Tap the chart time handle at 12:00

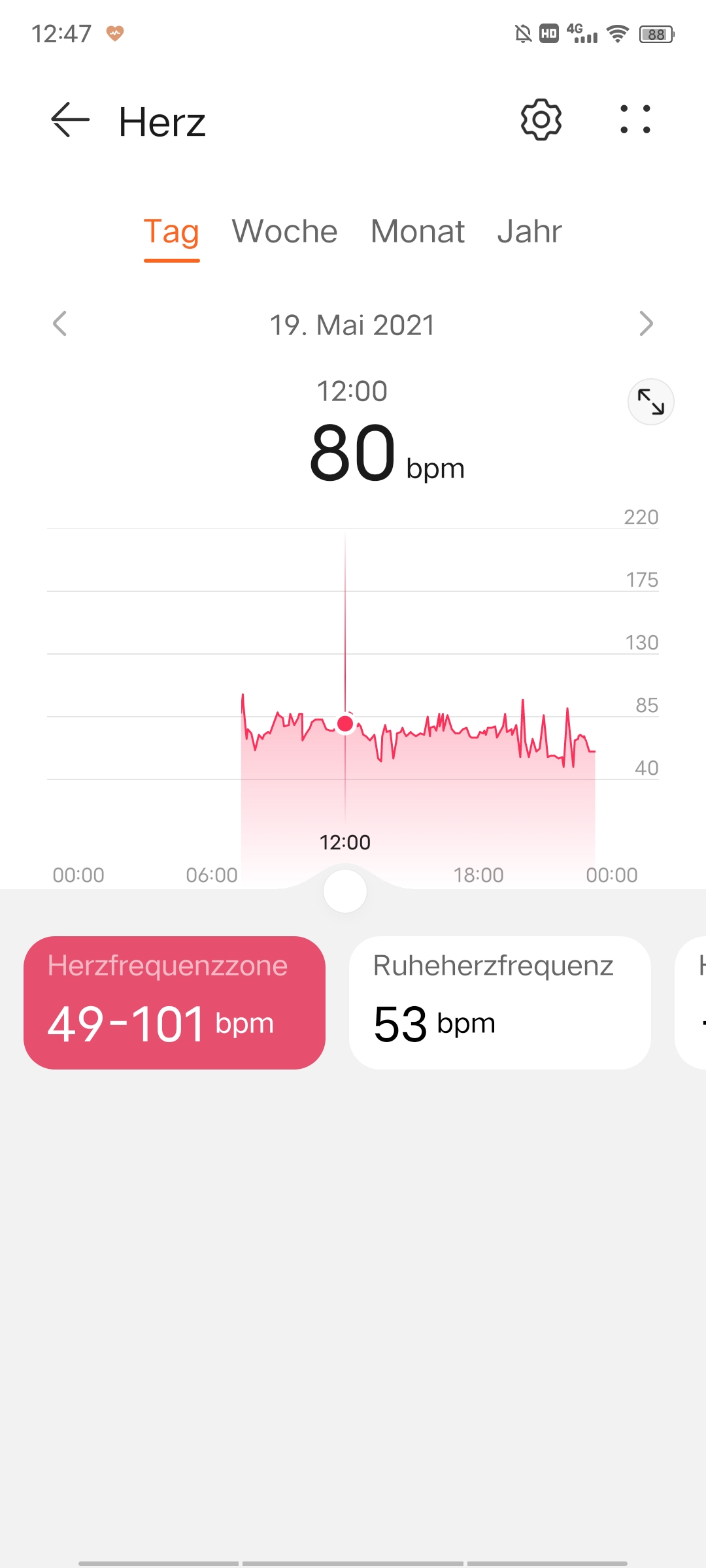coord(345,891)
